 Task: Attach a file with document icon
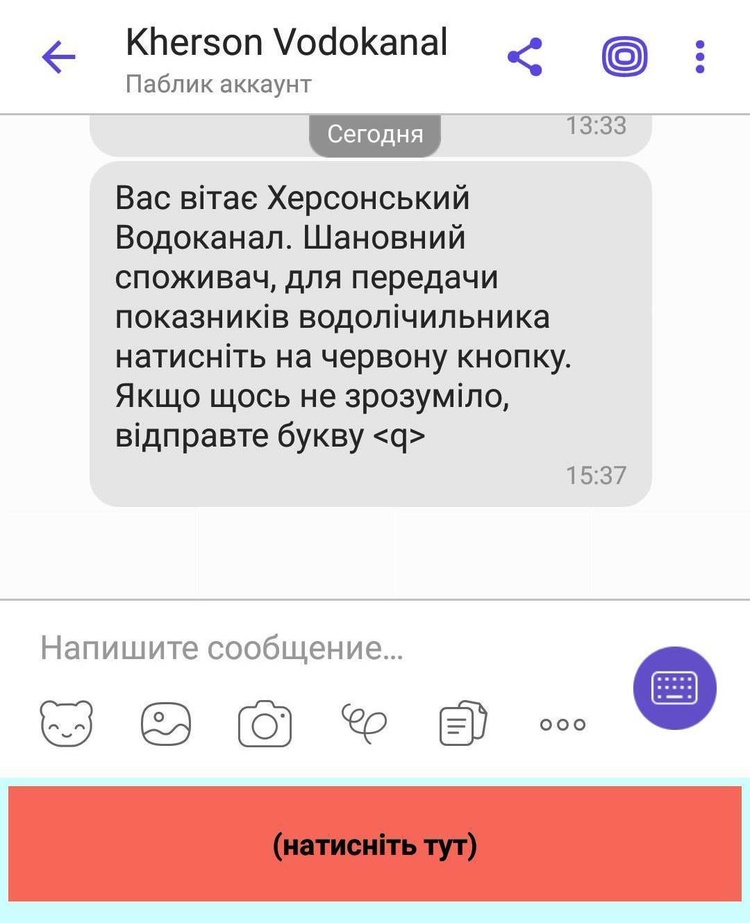463,723
